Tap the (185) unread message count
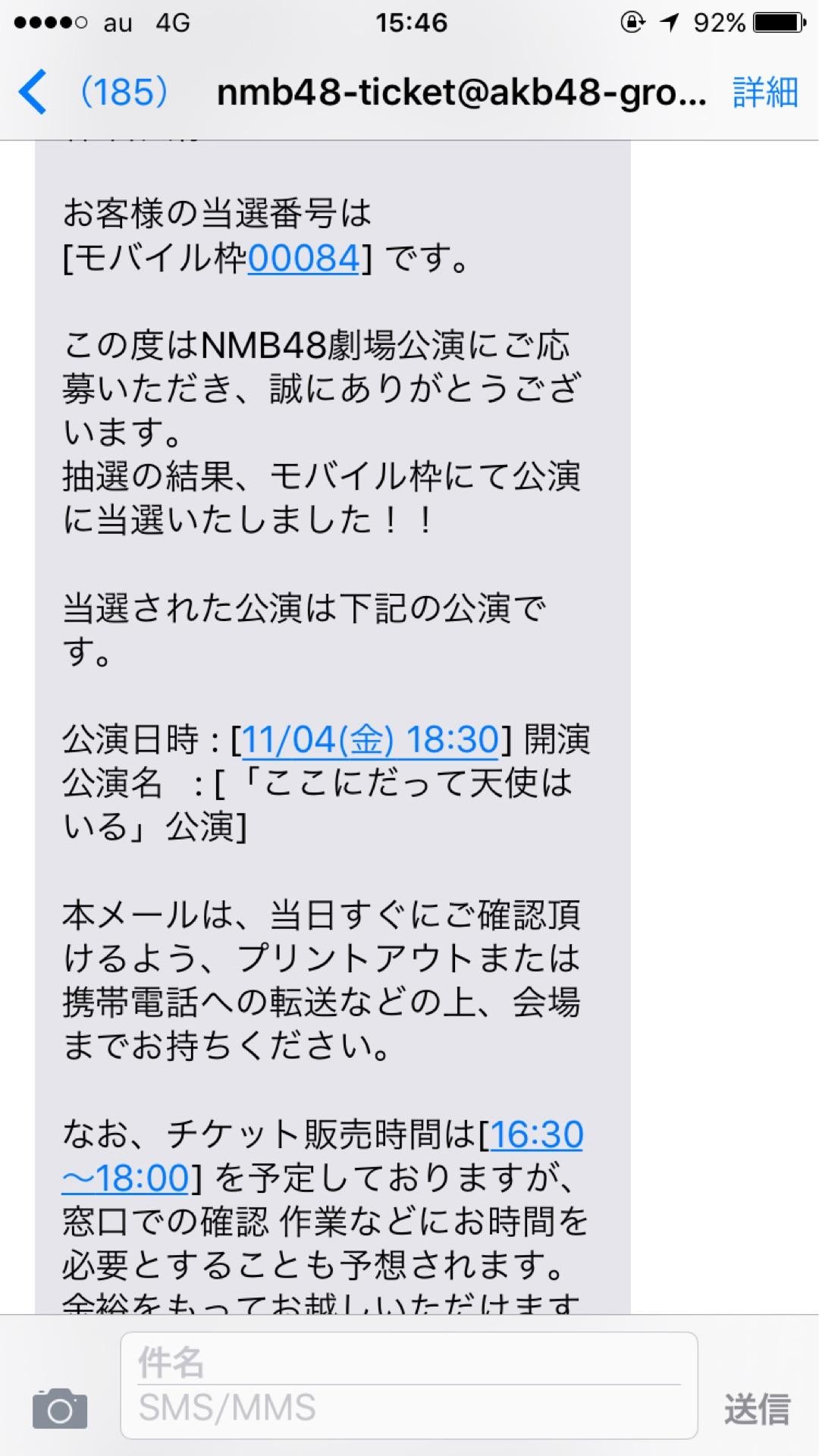Viewport: 819px width, 1456px height. click(x=124, y=91)
